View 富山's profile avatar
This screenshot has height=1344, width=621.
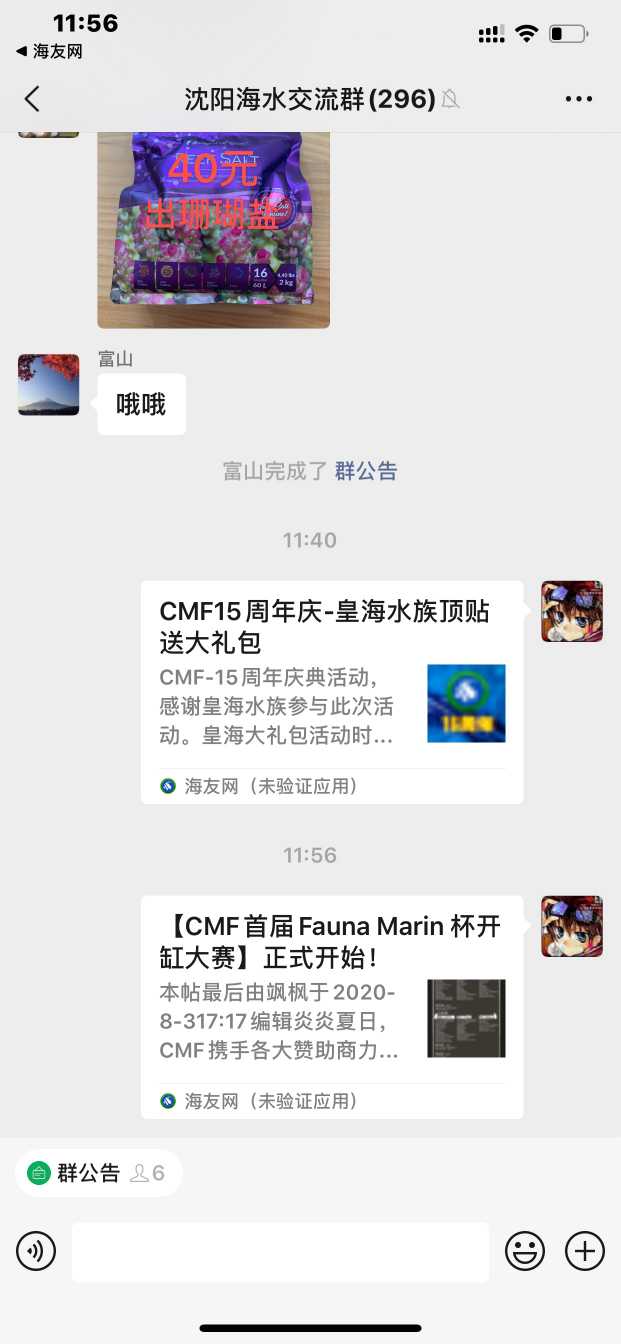pos(48,385)
